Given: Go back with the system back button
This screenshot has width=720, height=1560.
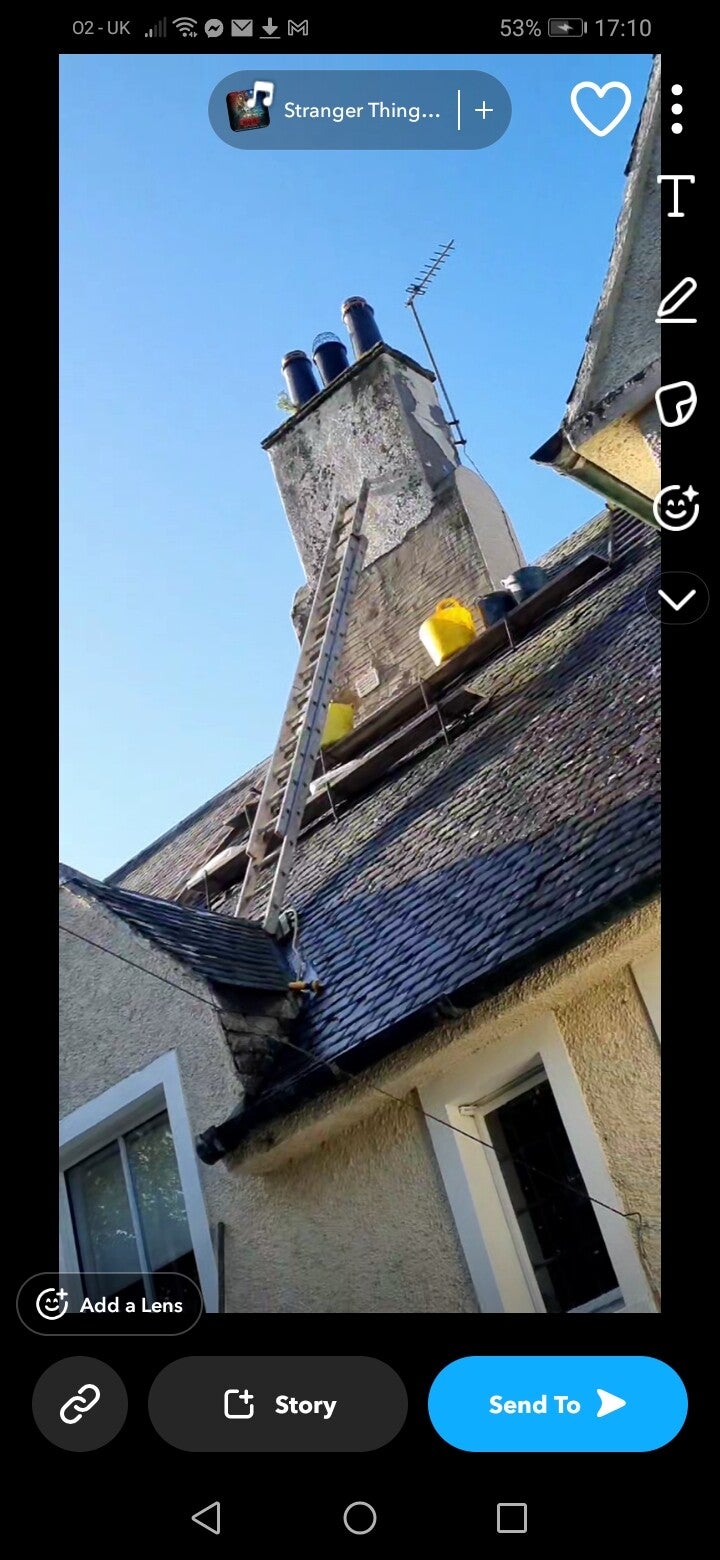Looking at the screenshot, I should click(206, 1518).
